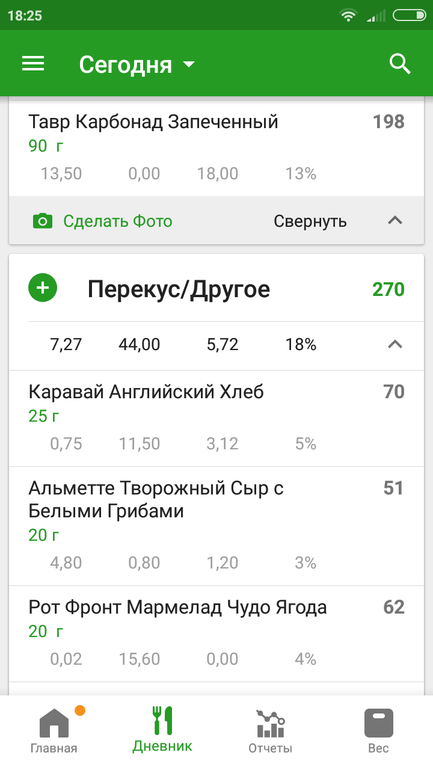Switch to the Вес tab

pos(379,731)
